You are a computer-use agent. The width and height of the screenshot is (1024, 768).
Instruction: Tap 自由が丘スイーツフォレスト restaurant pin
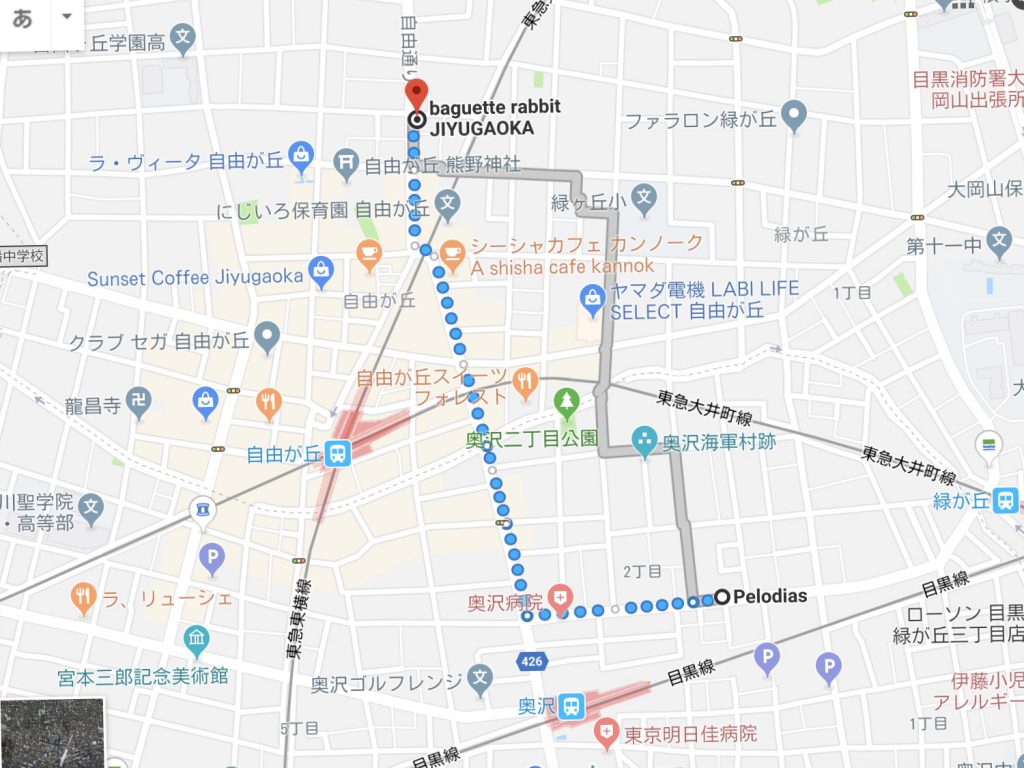point(524,379)
